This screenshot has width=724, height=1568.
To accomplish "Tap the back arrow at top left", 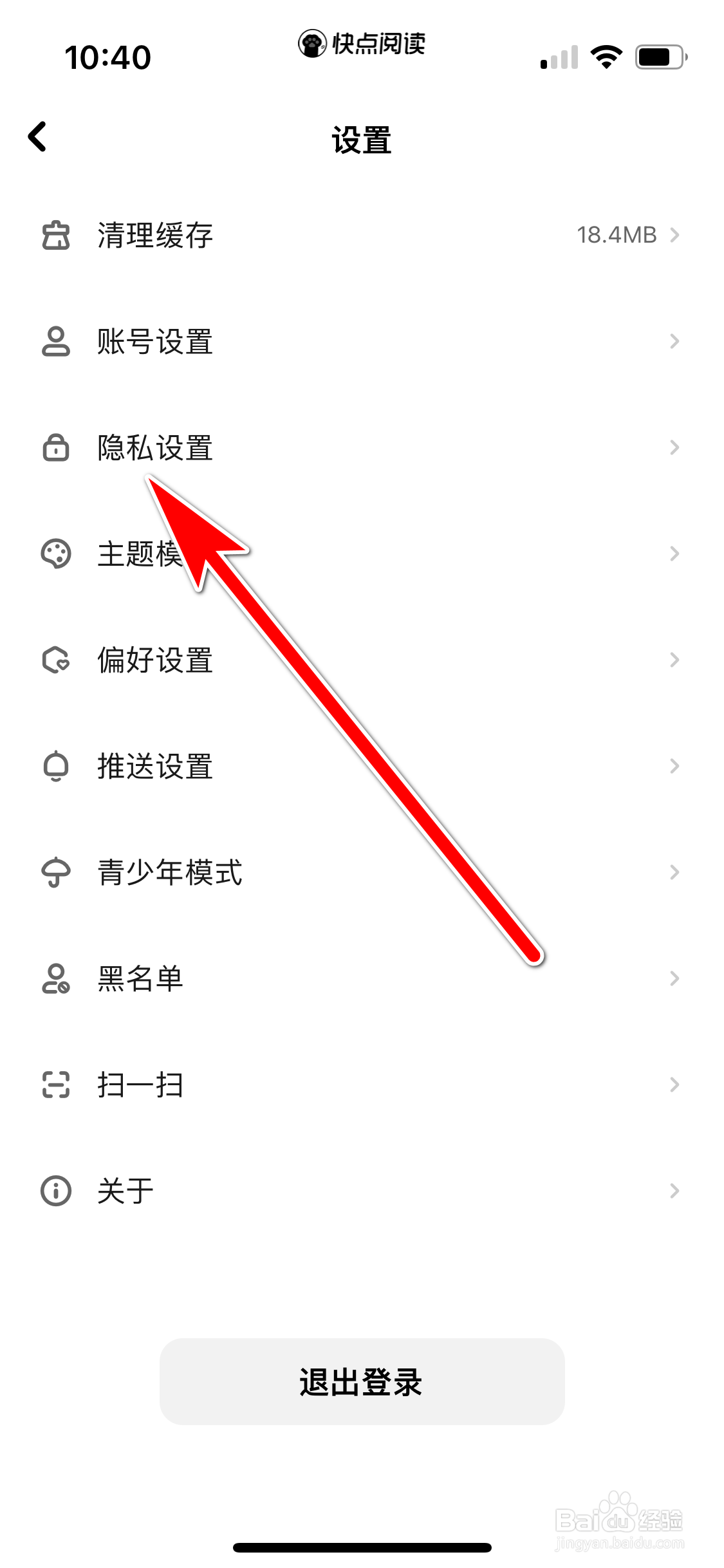I will [x=37, y=136].
